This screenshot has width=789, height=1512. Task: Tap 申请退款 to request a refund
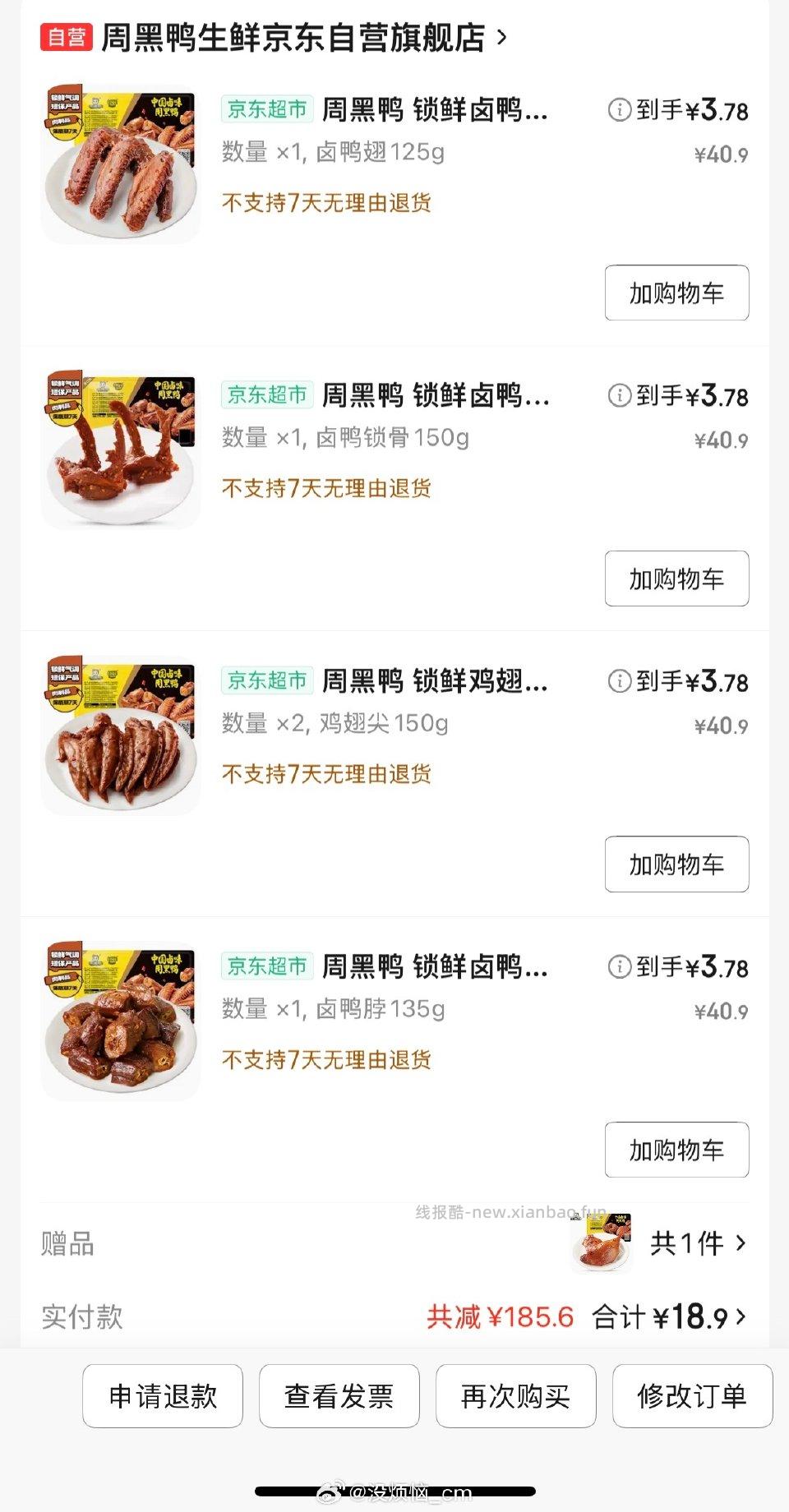point(162,1395)
